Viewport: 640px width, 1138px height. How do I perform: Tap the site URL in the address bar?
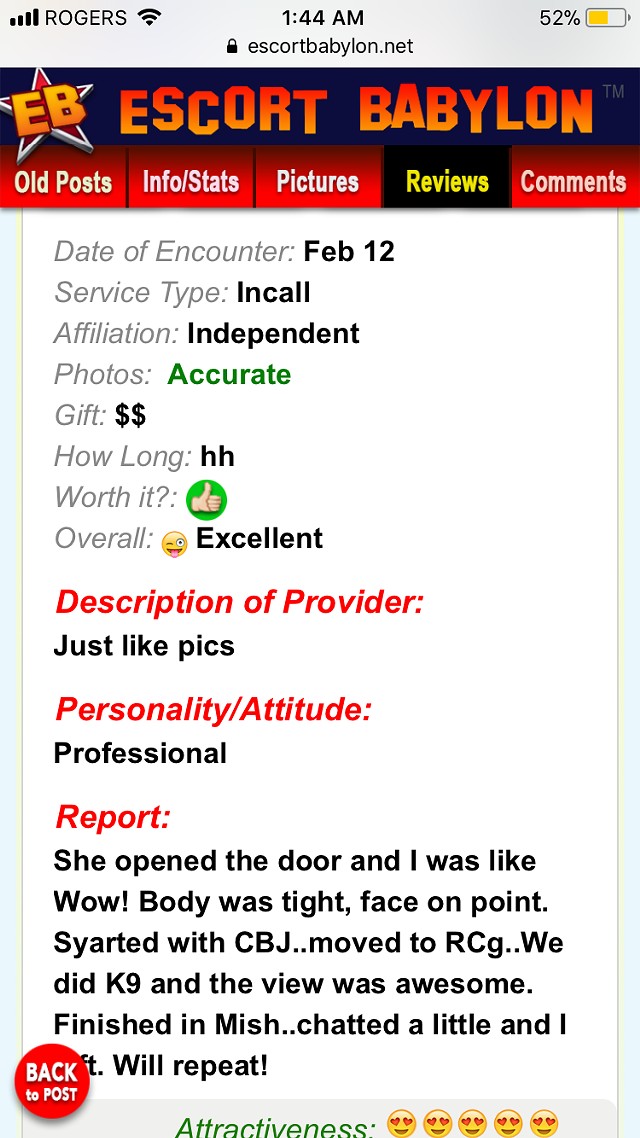(x=330, y=46)
